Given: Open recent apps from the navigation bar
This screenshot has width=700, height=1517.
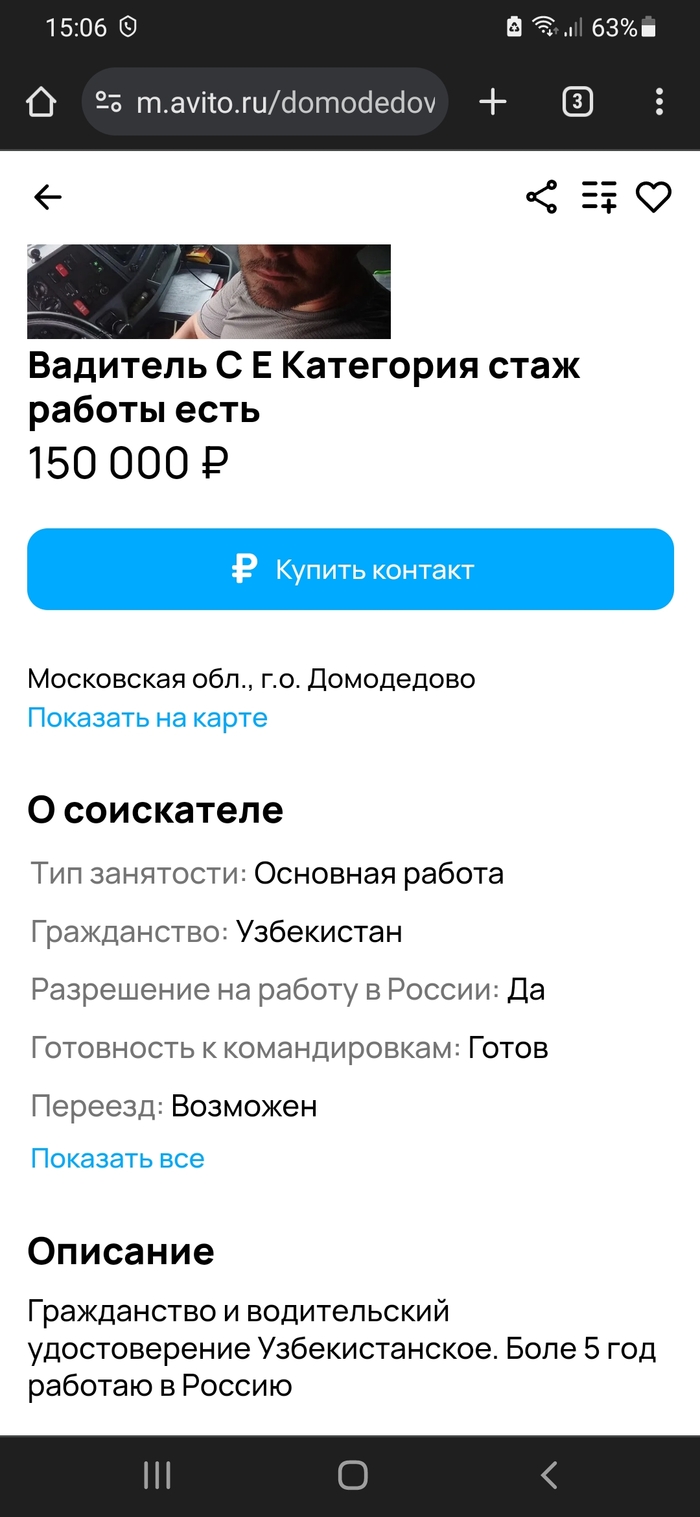Looking at the screenshot, I should [x=157, y=1475].
